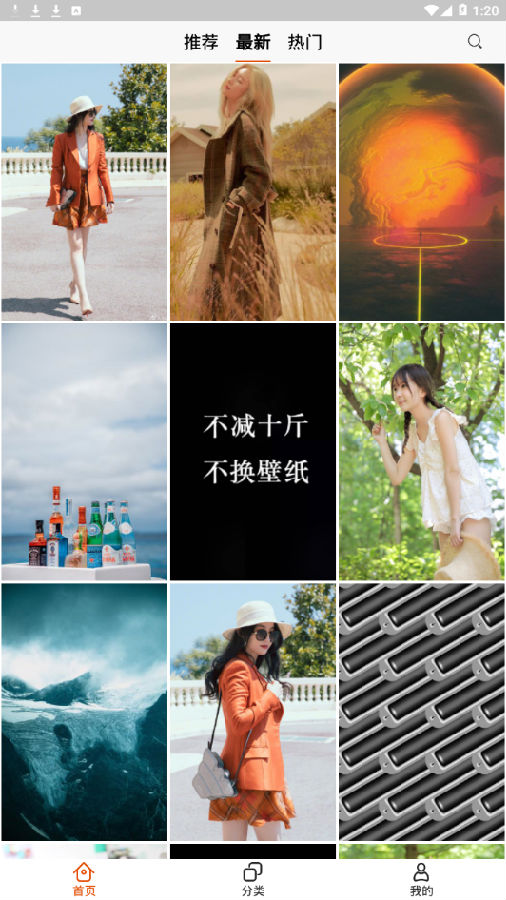The height and width of the screenshot is (900, 506).
Task: Open the search icon
Action: pyautogui.click(x=474, y=41)
